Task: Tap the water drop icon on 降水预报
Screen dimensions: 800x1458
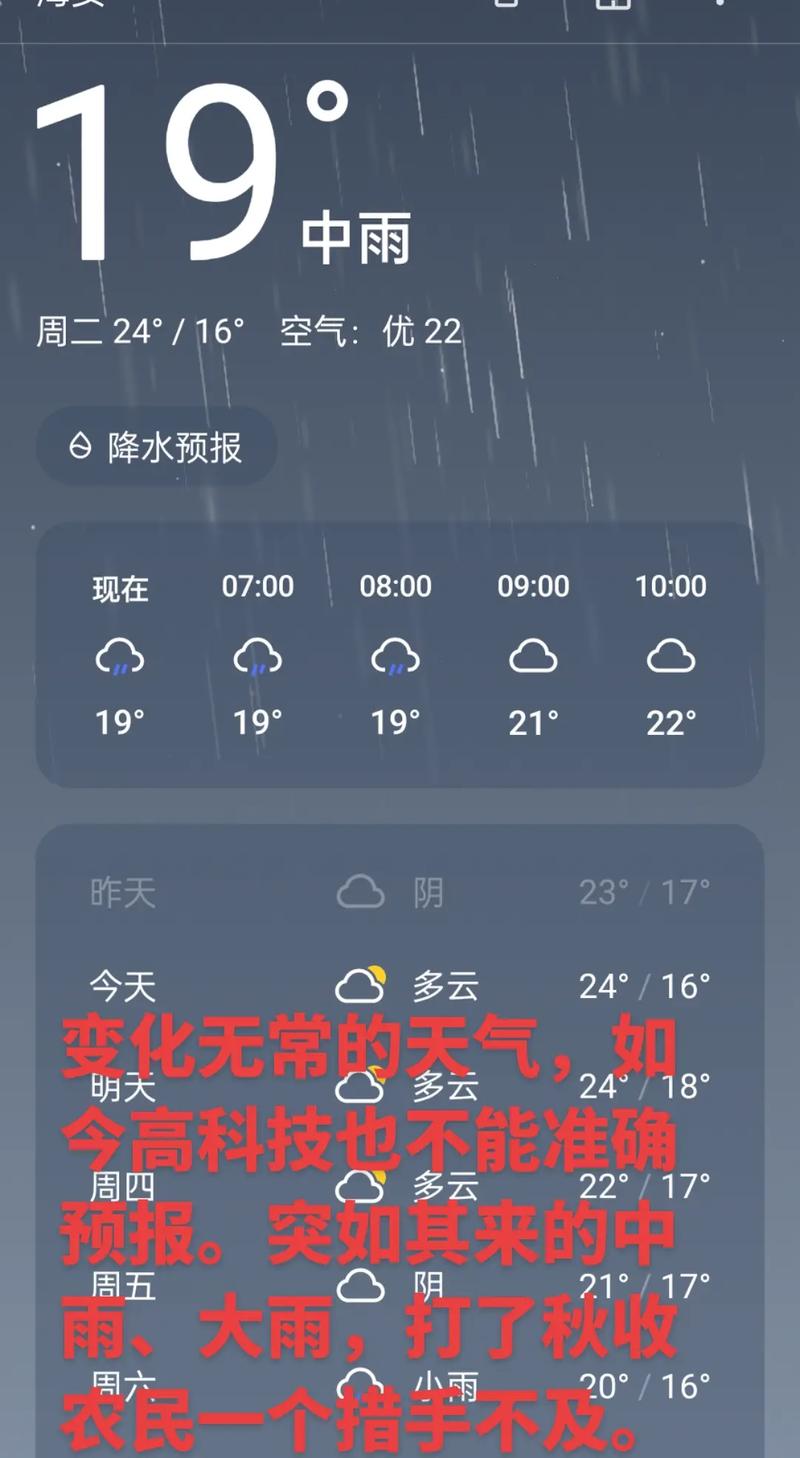Action: tap(84, 446)
